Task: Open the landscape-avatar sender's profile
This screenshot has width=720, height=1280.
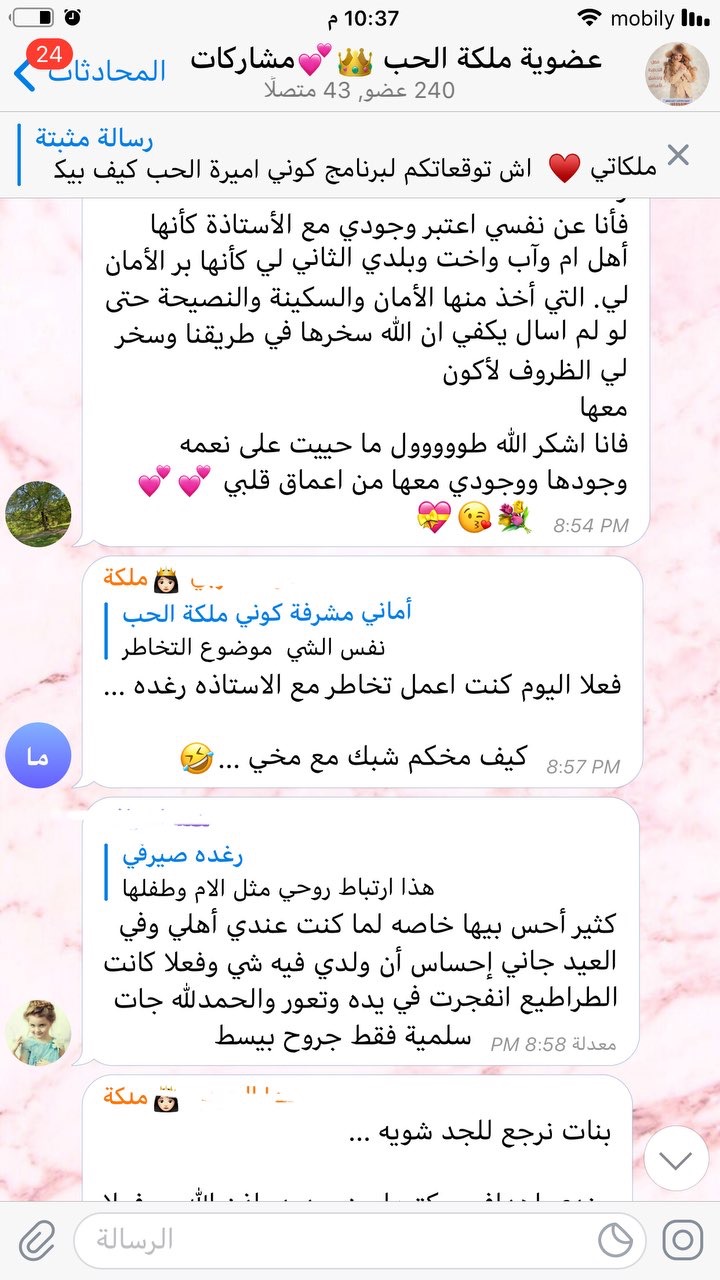Action: coord(38,514)
